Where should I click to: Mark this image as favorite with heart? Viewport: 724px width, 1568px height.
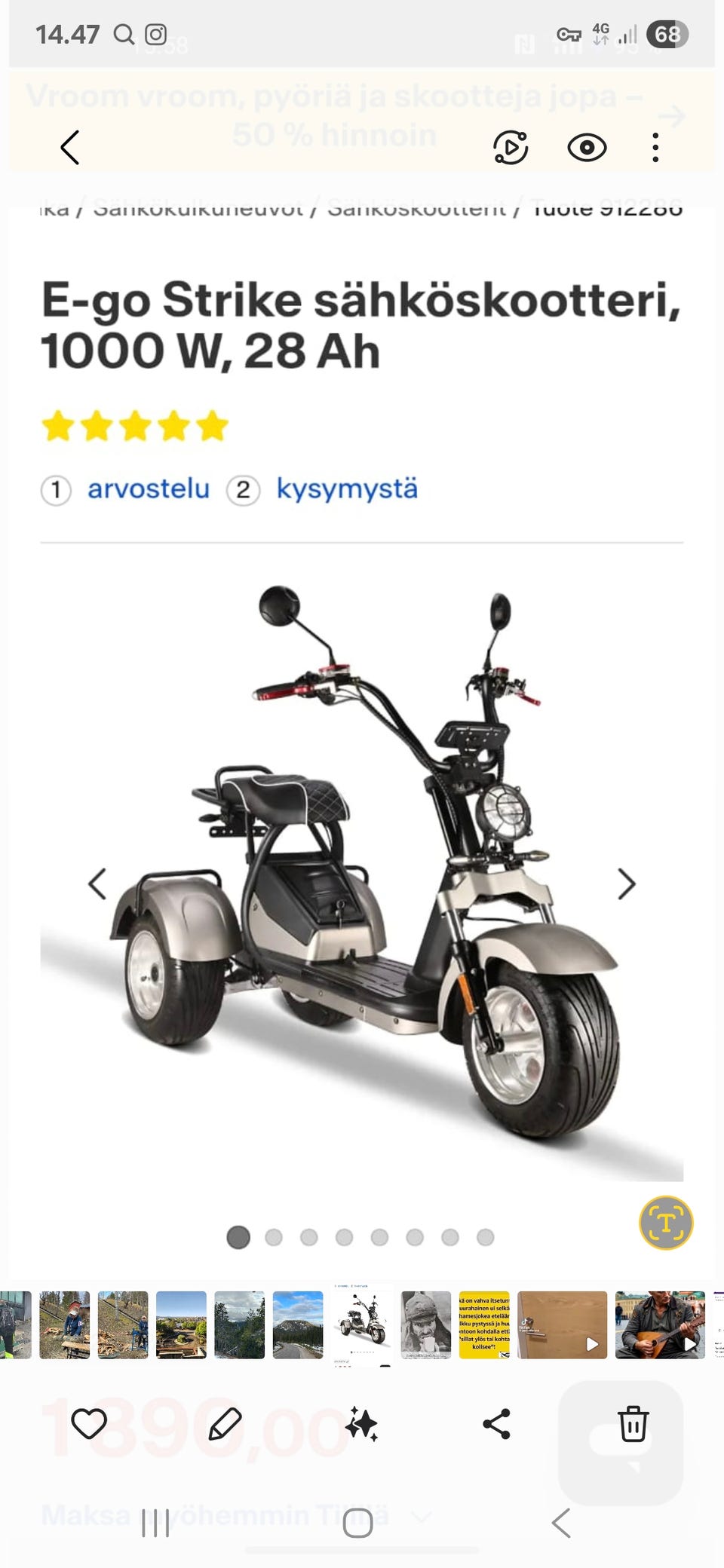coord(89,1424)
